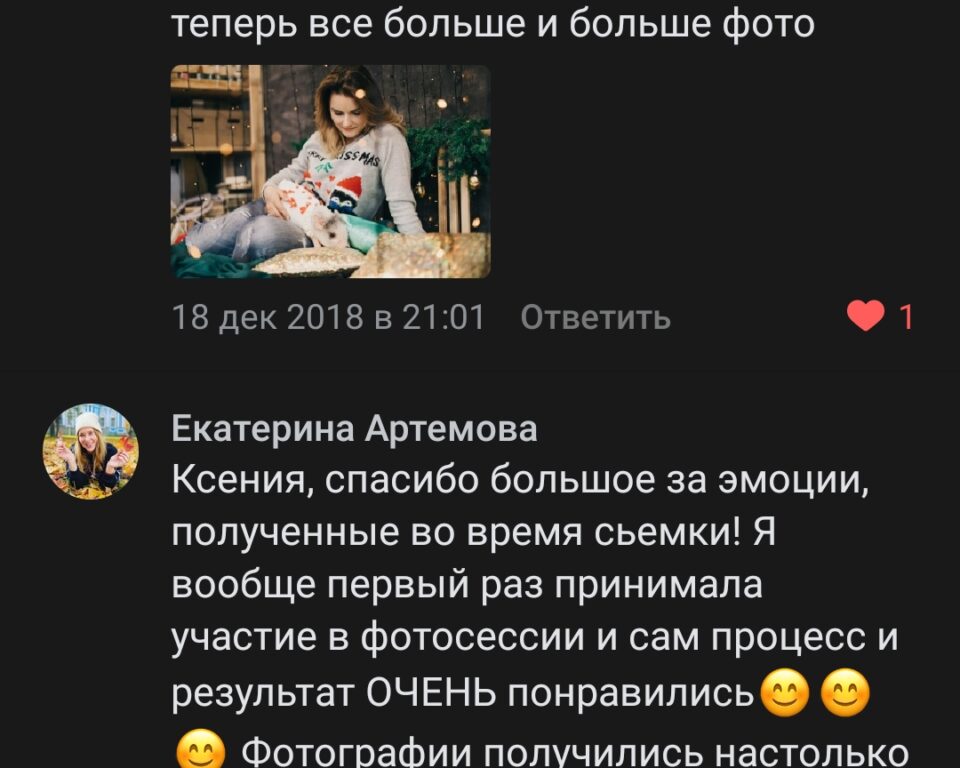Viewport: 960px width, 768px height.
Task: Open the profile via the name Екатерина Артемова
Action: 355,429
